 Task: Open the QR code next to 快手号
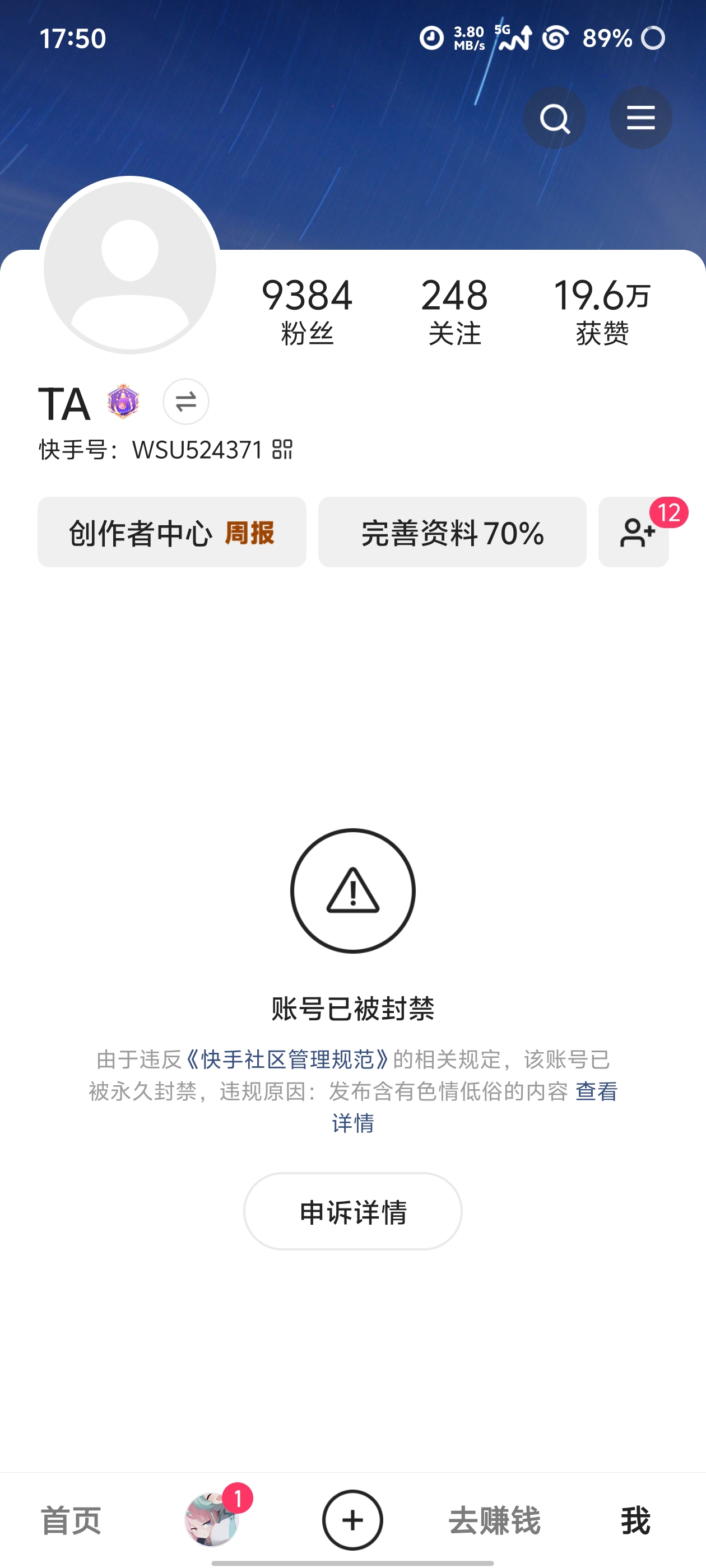[x=282, y=450]
